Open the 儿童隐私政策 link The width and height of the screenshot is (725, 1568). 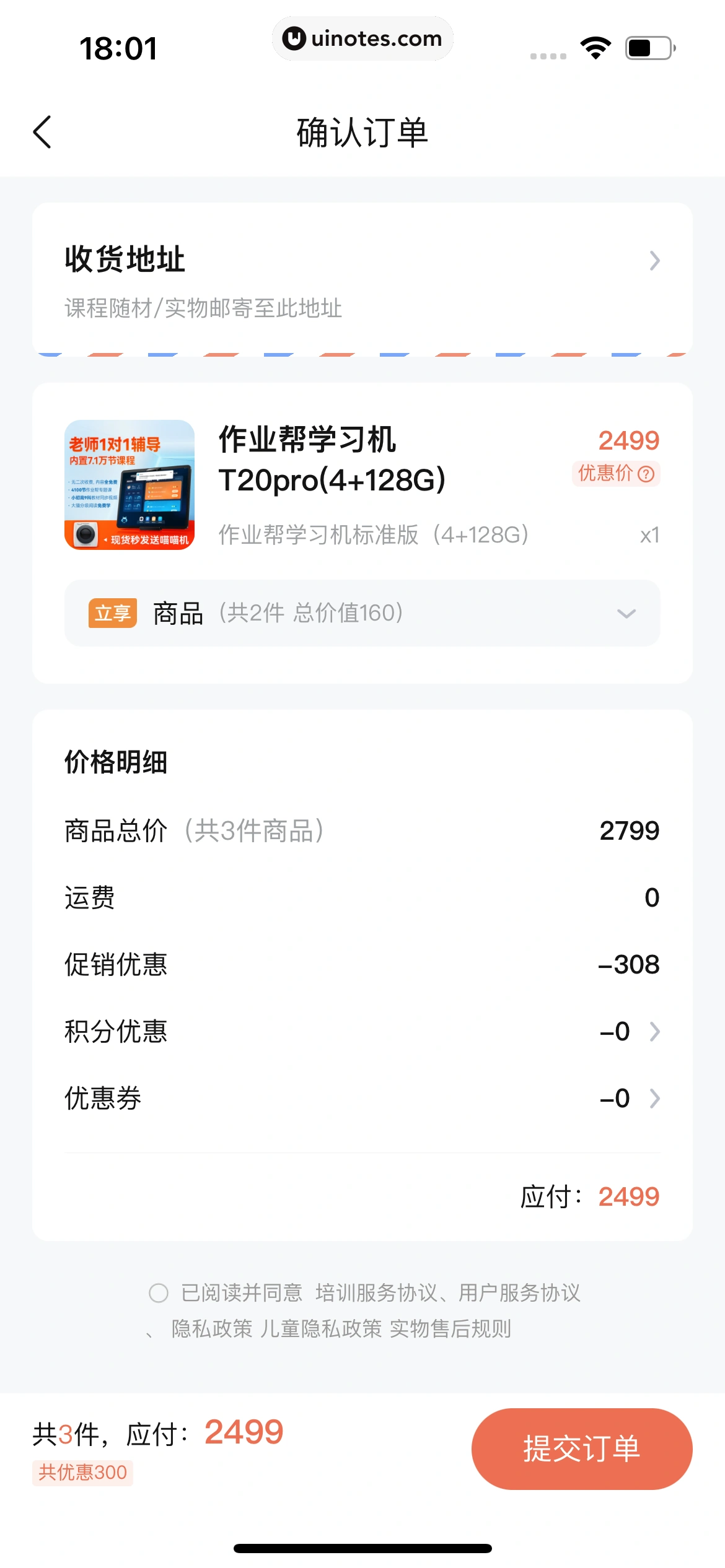(321, 1329)
